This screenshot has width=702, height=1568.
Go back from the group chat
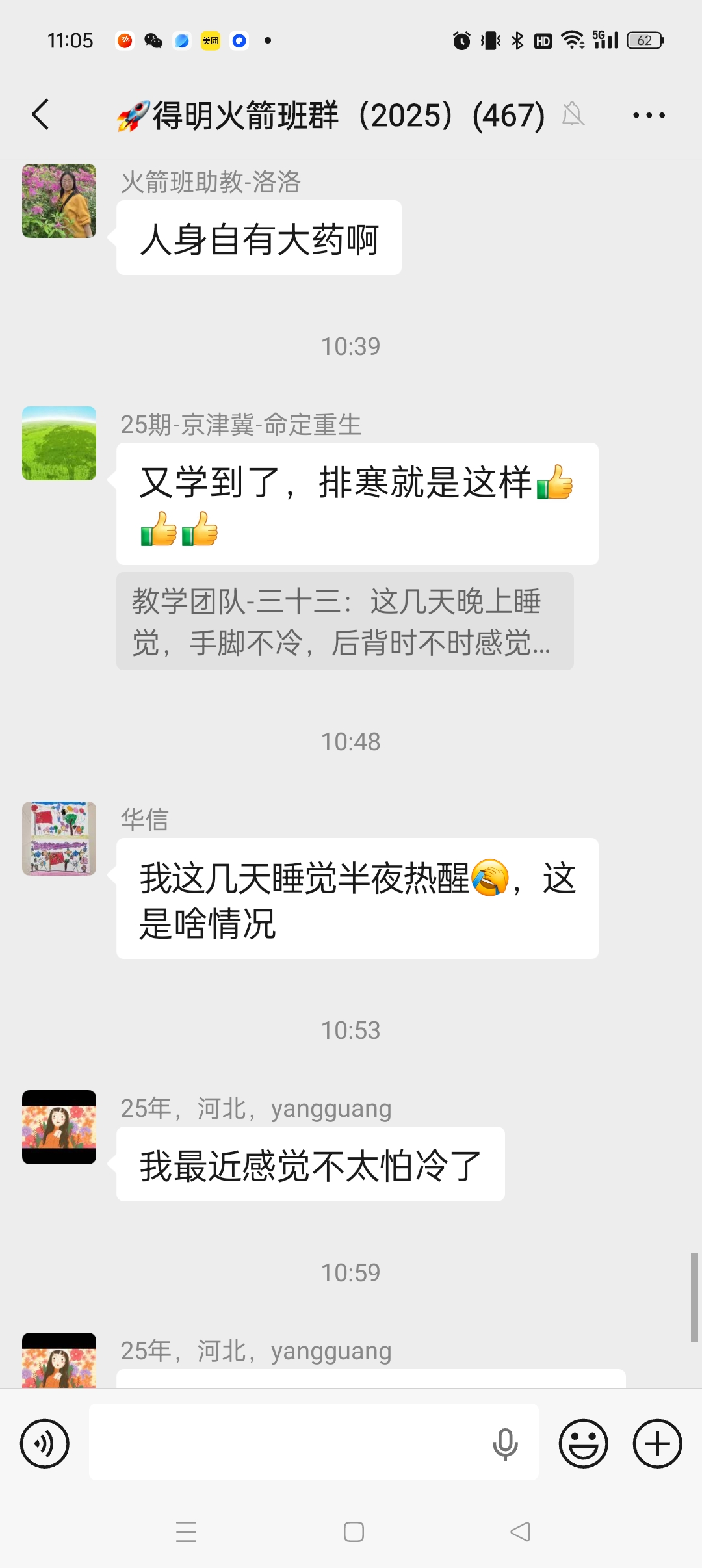41,115
